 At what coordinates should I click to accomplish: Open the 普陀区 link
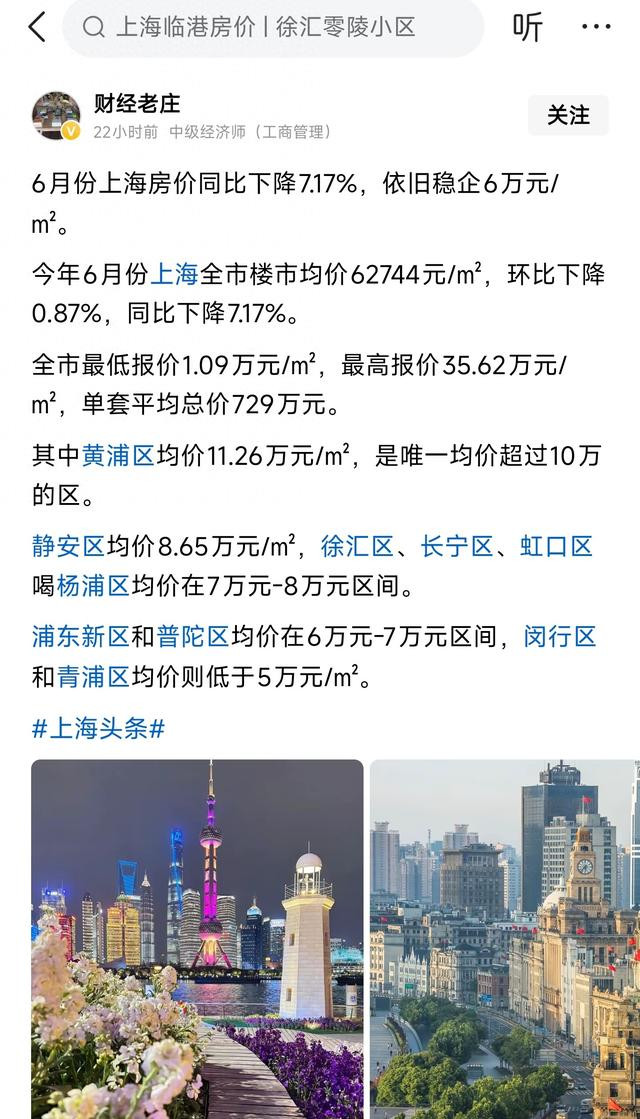click(x=193, y=637)
